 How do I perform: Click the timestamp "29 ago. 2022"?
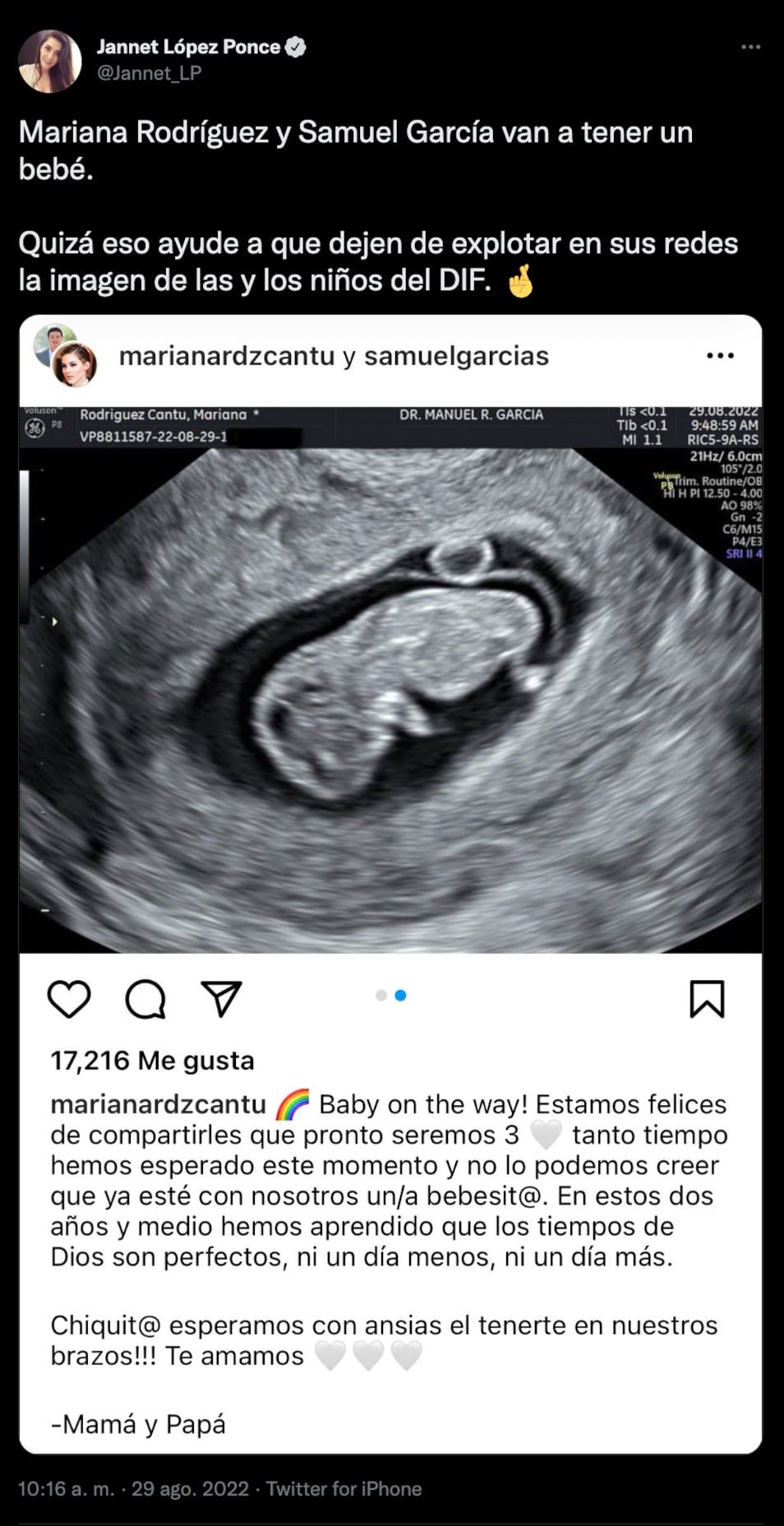190,1488
